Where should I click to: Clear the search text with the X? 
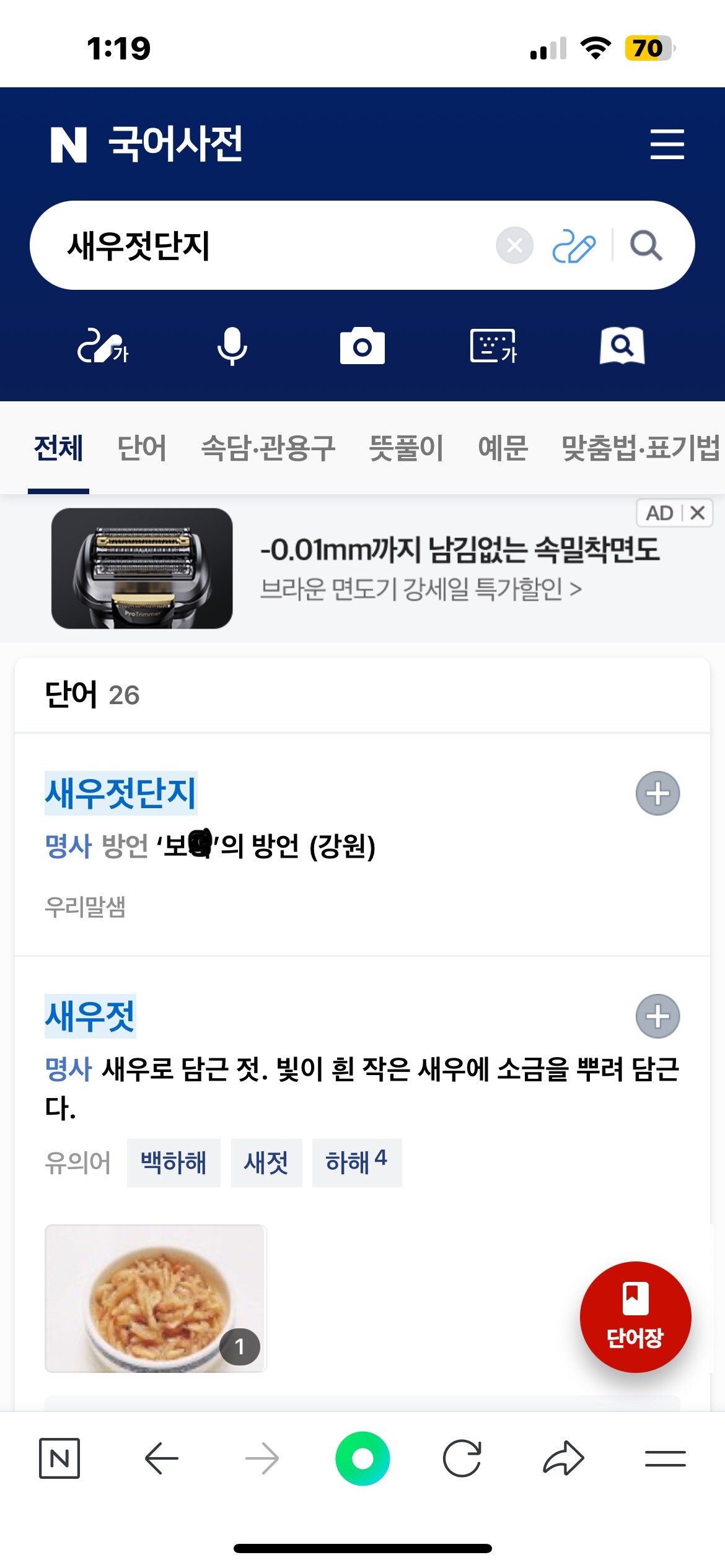click(x=514, y=246)
